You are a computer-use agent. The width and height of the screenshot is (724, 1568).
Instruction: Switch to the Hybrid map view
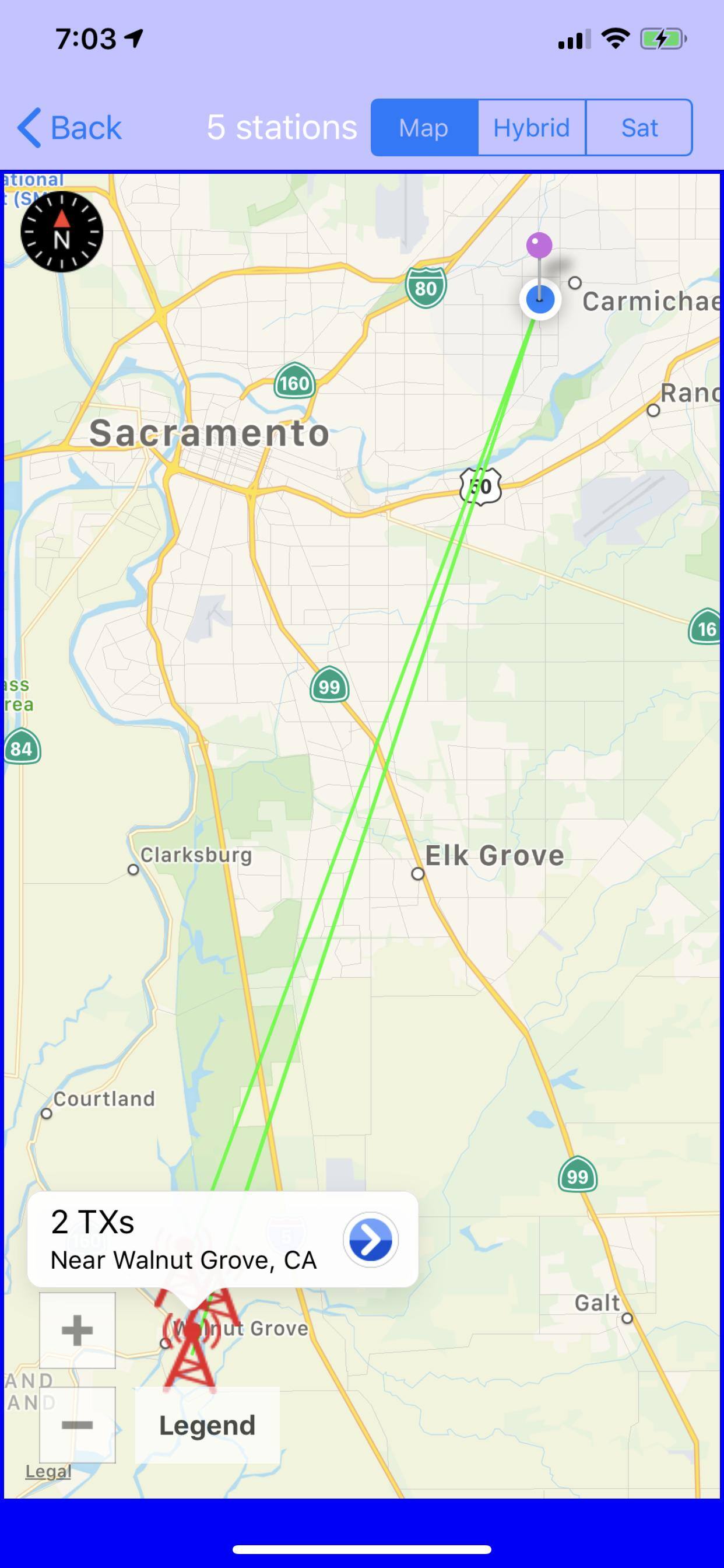point(531,128)
